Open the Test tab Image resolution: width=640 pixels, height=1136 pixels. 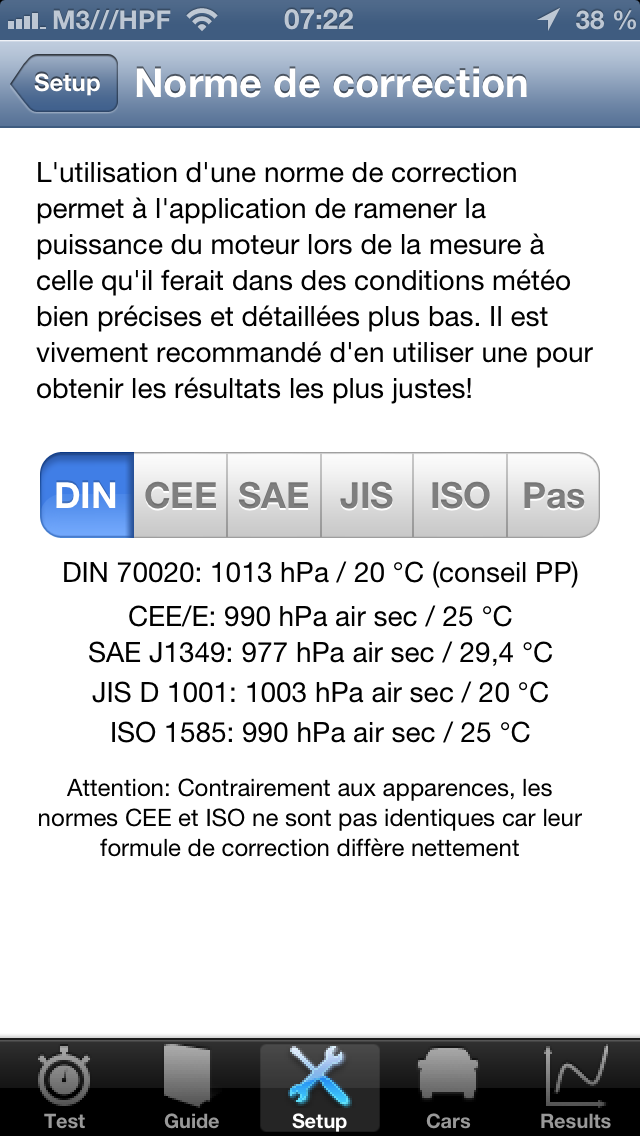pyautogui.click(x=64, y=1087)
